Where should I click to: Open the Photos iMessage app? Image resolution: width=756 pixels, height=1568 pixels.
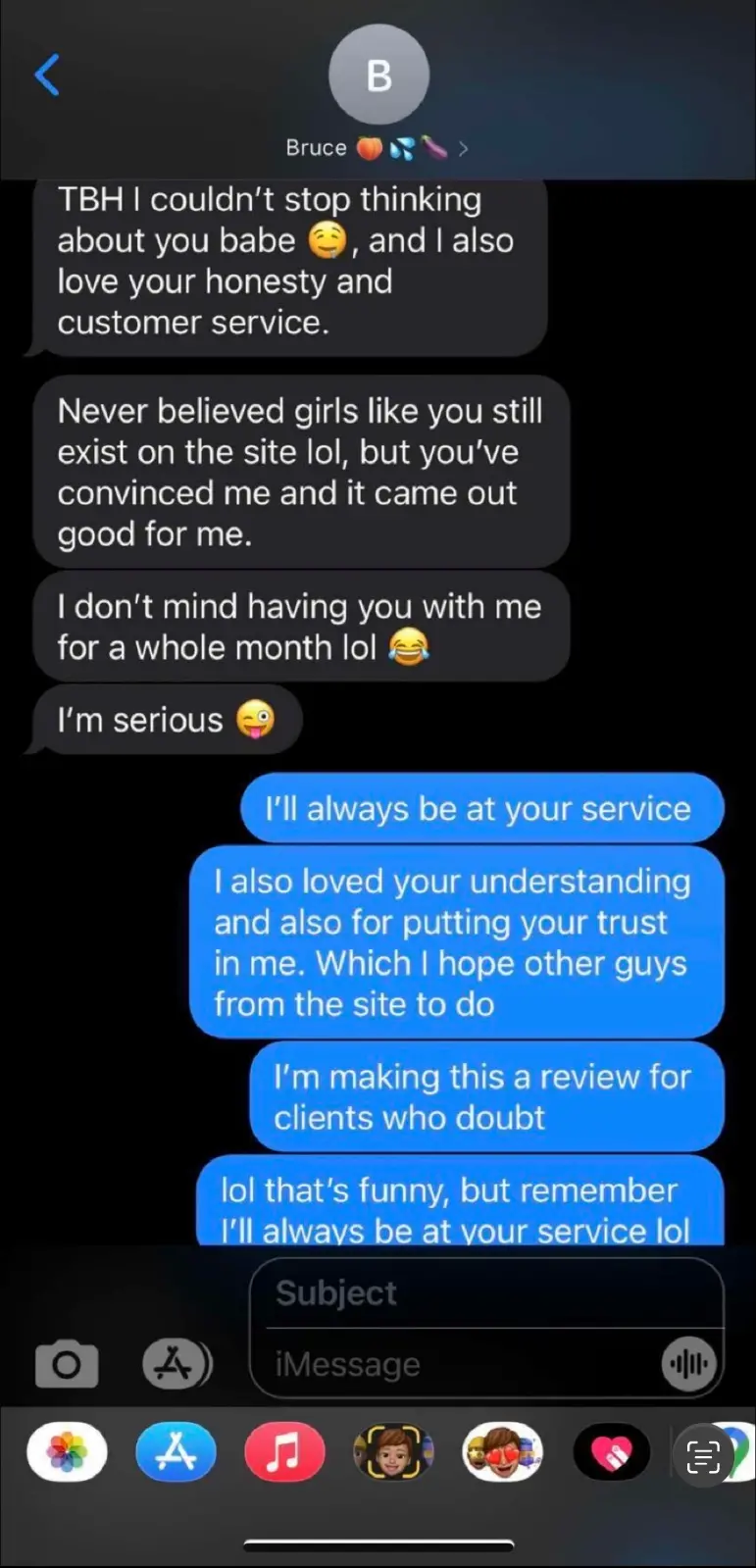click(x=67, y=1451)
